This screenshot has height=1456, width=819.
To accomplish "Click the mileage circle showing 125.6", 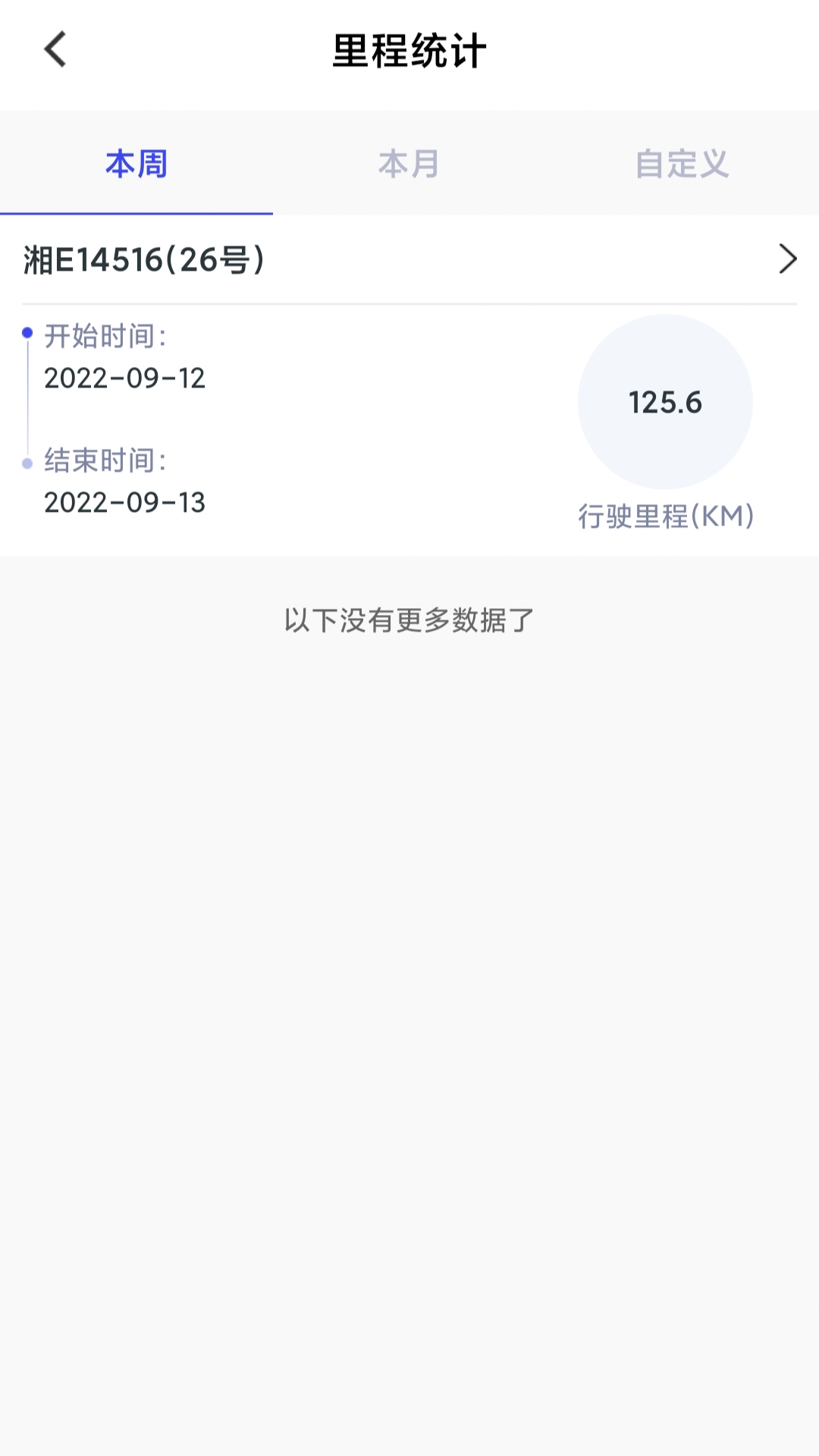I will 665,402.
